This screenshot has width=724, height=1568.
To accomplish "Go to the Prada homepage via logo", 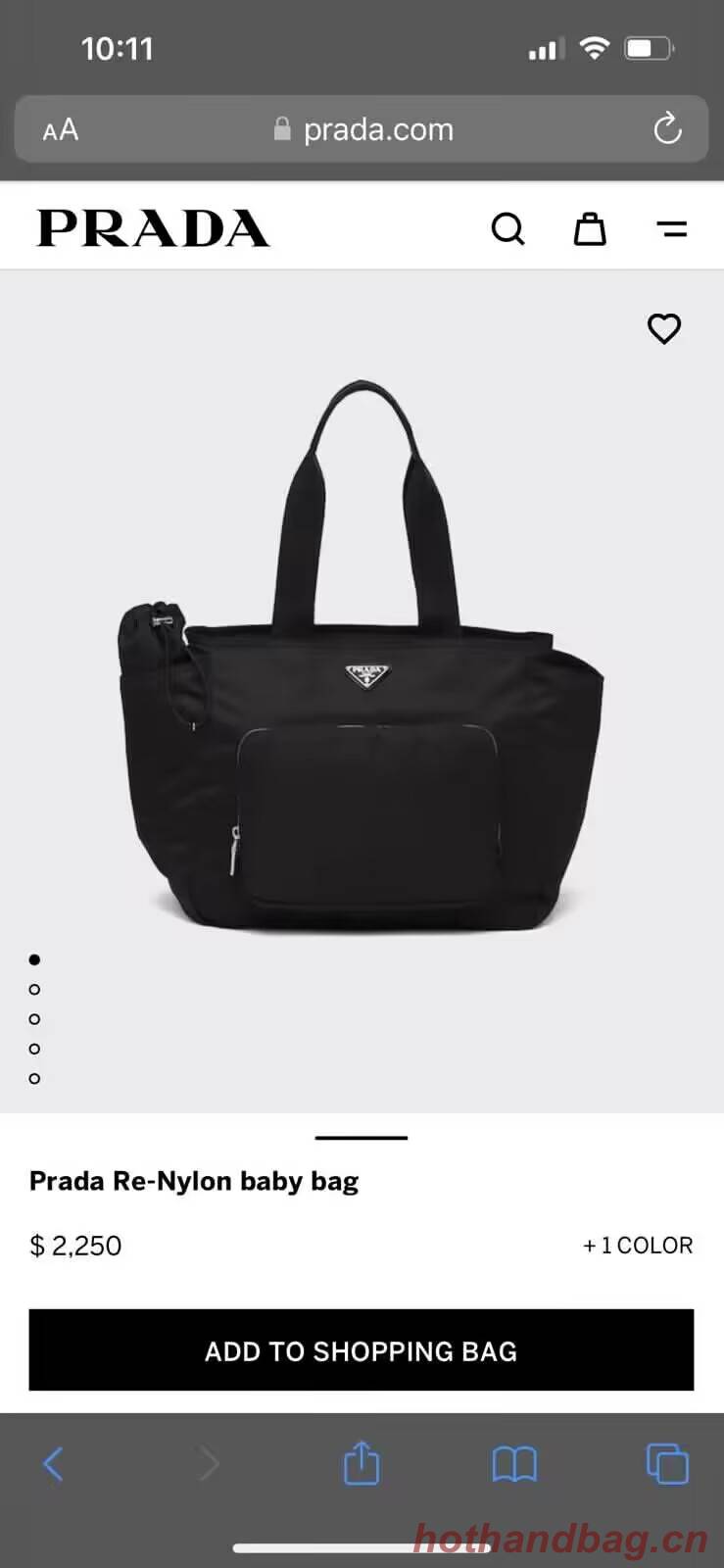I will (x=152, y=227).
